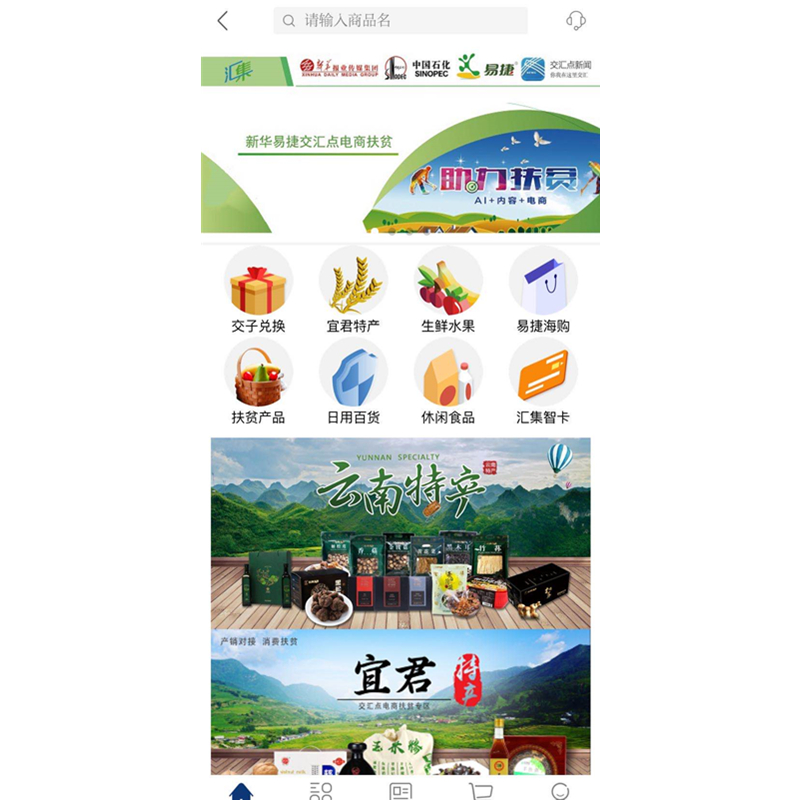
Task: Open the profile tab with smiley icon
Action: point(560,791)
